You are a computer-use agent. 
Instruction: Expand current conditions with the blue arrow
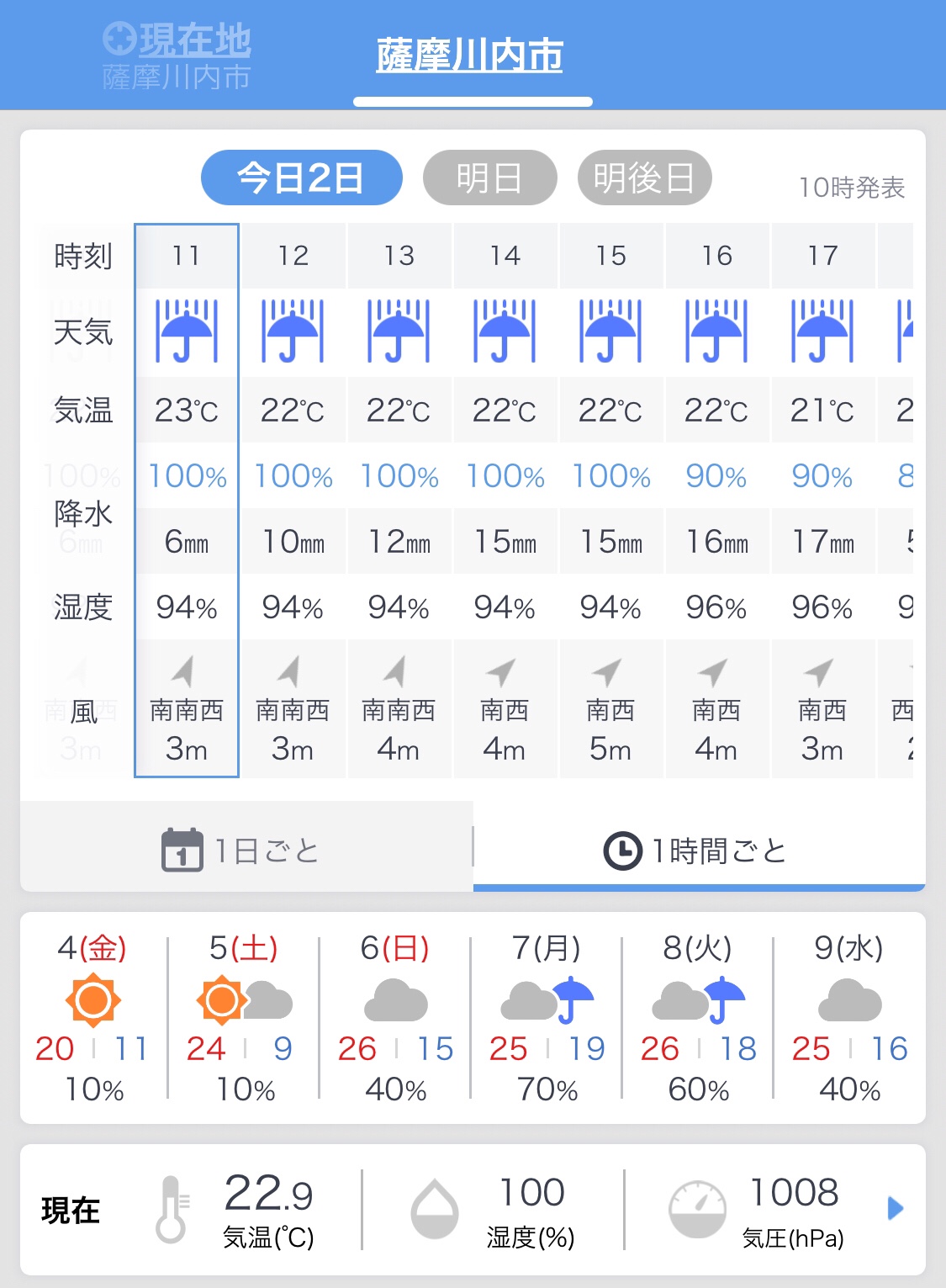[895, 1209]
